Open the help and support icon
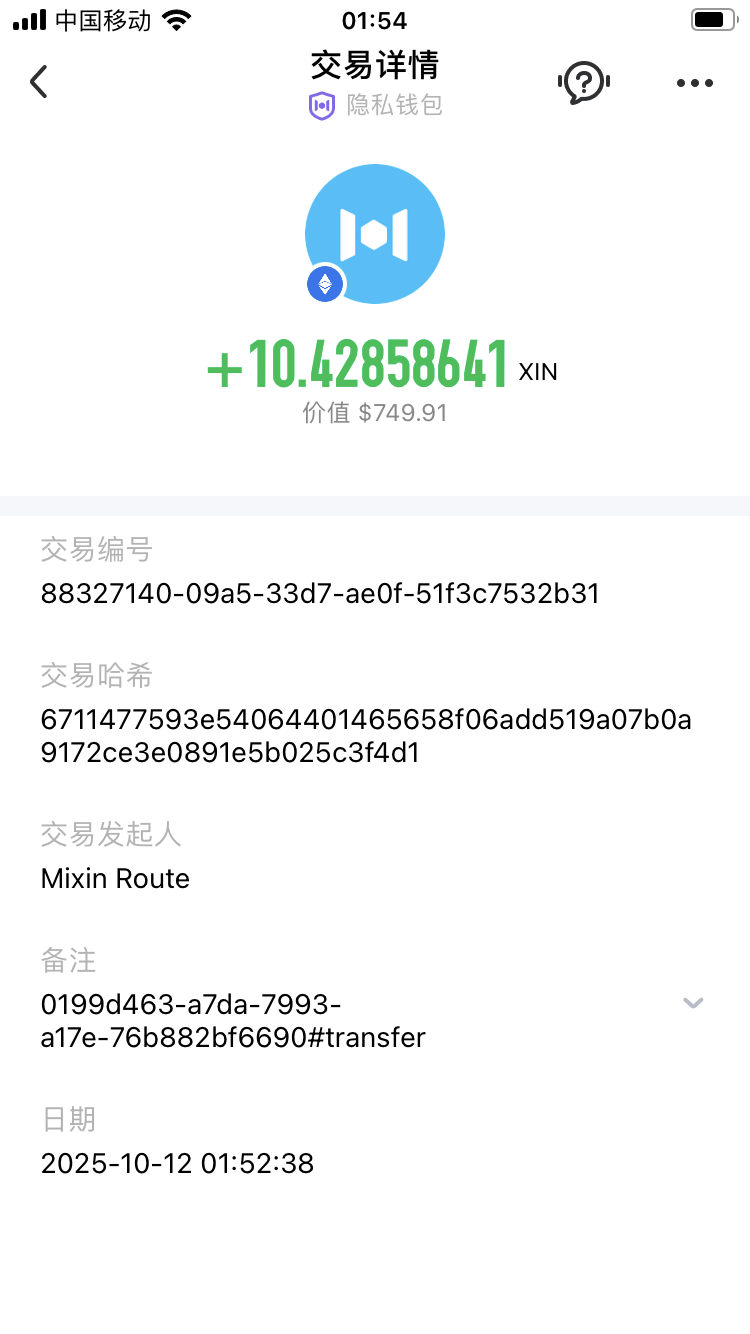Image resolution: width=750 pixels, height=1334 pixels. (x=583, y=82)
